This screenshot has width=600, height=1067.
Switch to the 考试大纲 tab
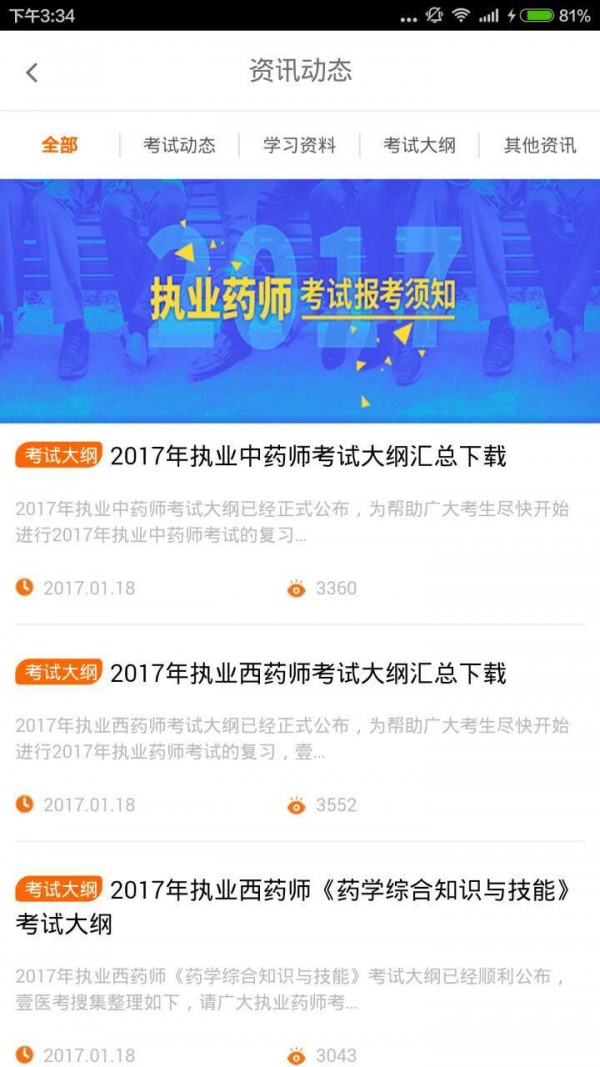point(419,145)
